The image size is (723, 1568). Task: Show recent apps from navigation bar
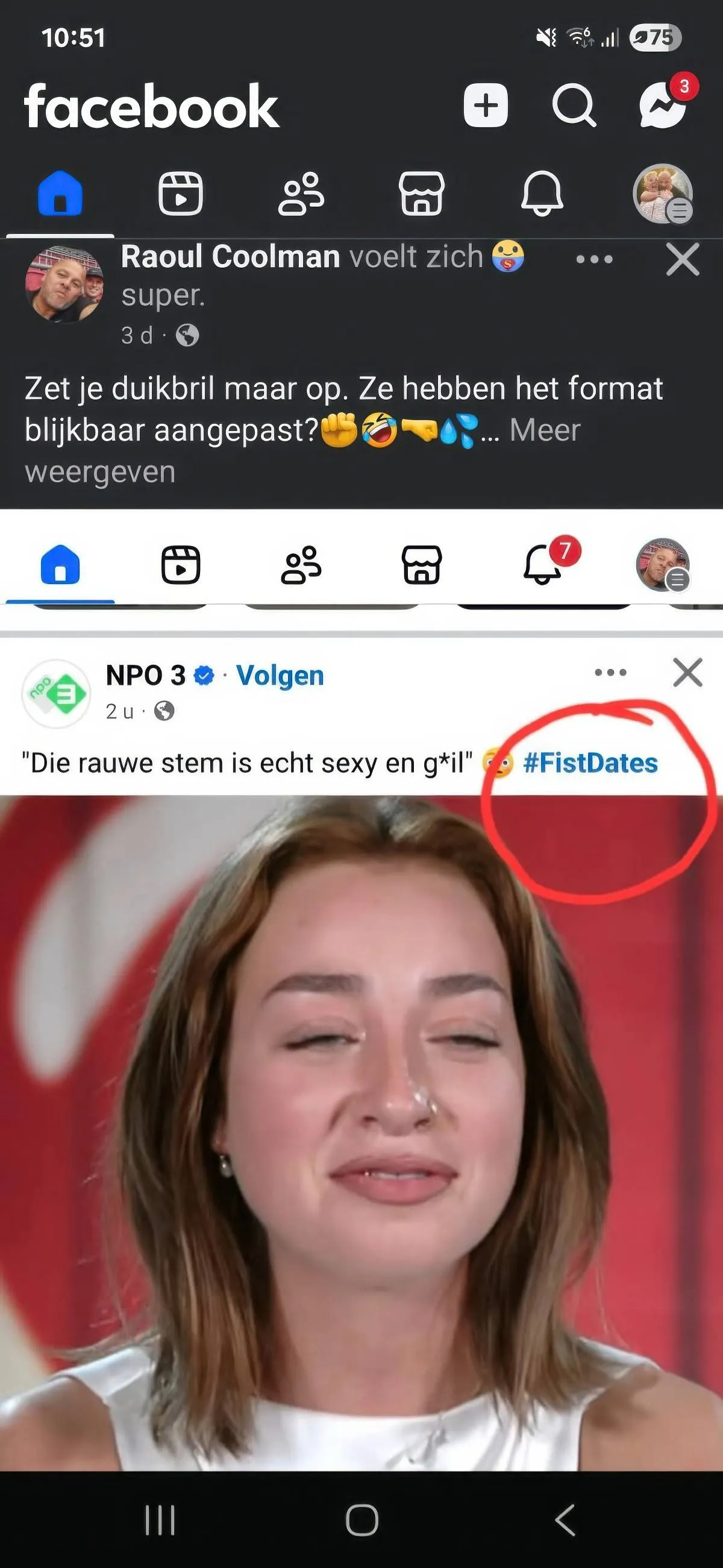(160, 1520)
